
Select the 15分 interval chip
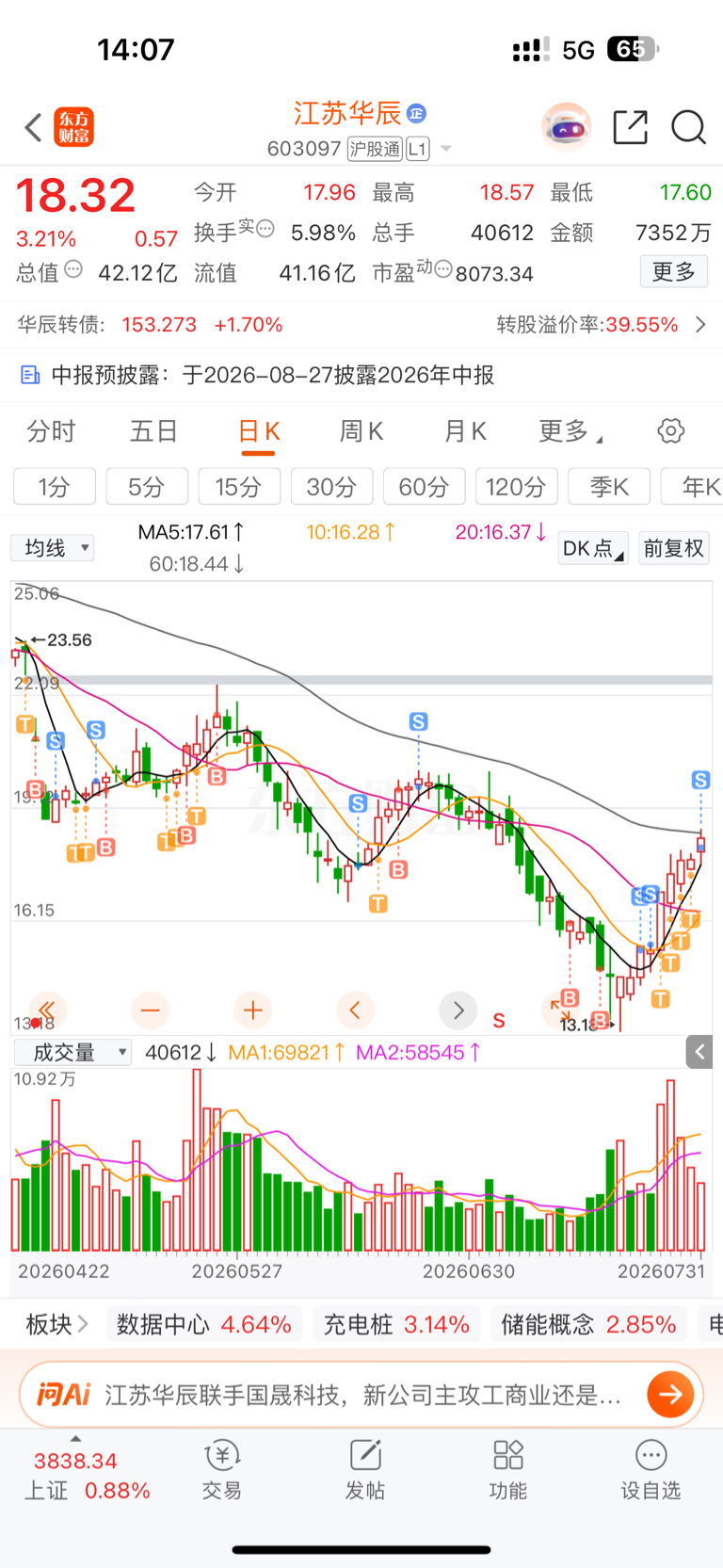238,487
